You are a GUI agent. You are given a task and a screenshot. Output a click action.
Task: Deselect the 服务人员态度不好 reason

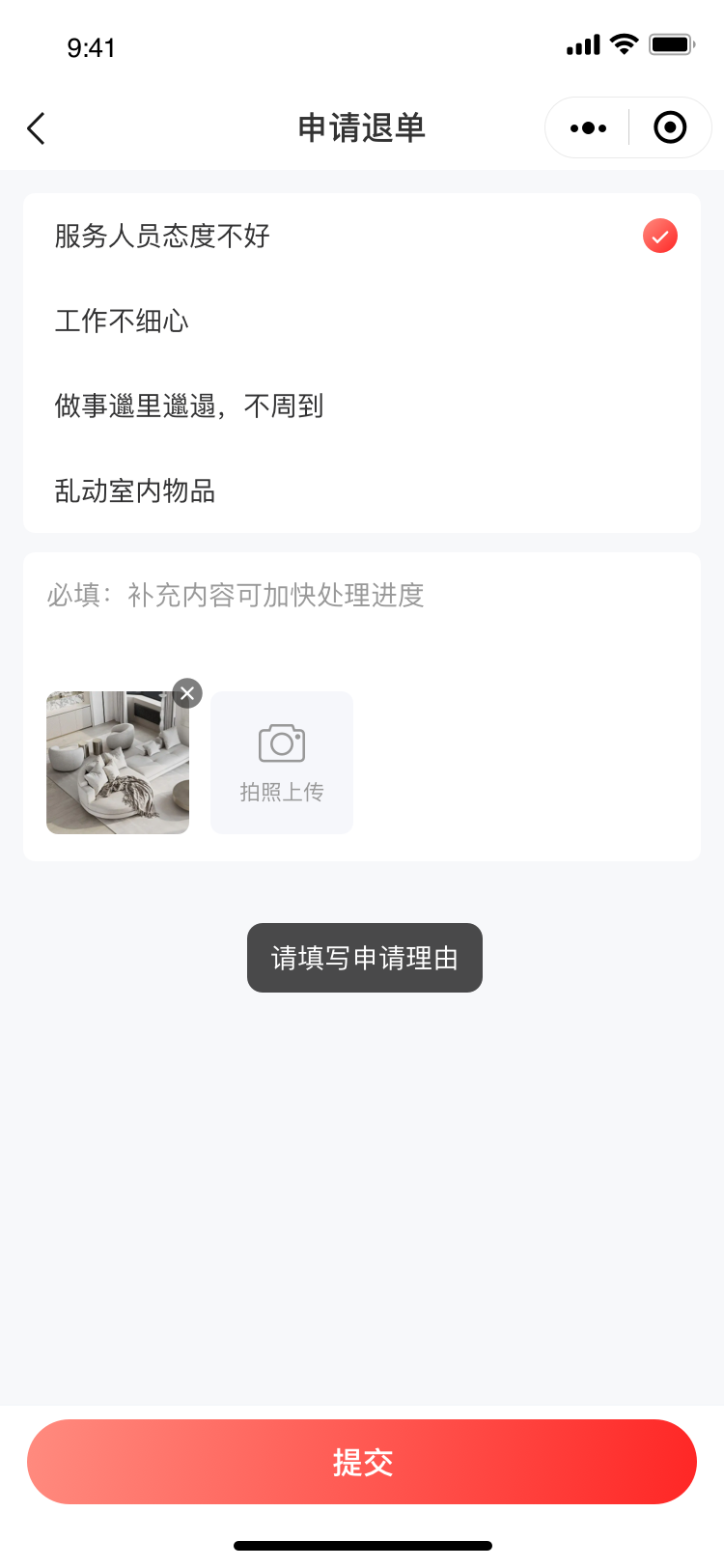pos(659,236)
